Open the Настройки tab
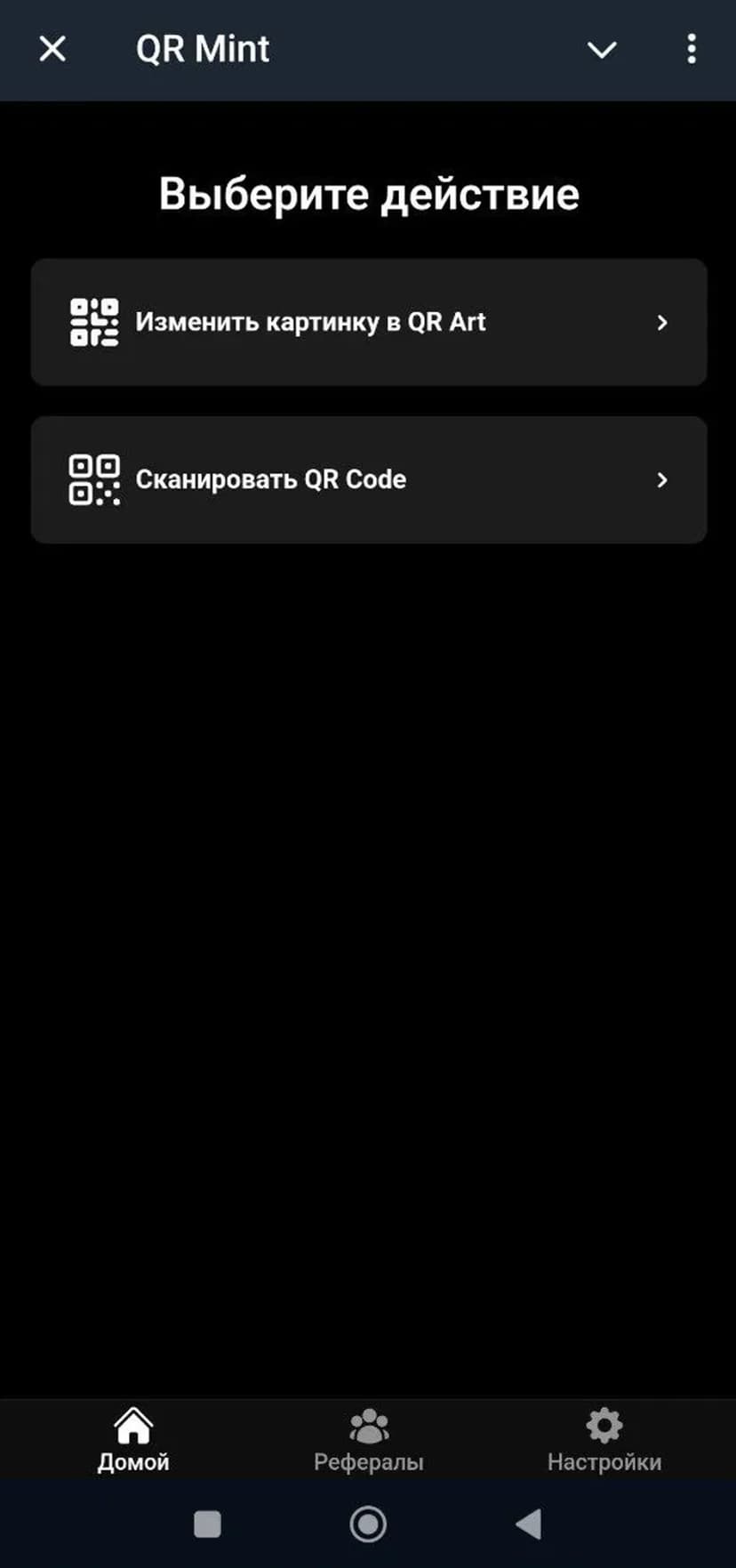736x1568 pixels. pyautogui.click(x=604, y=1439)
